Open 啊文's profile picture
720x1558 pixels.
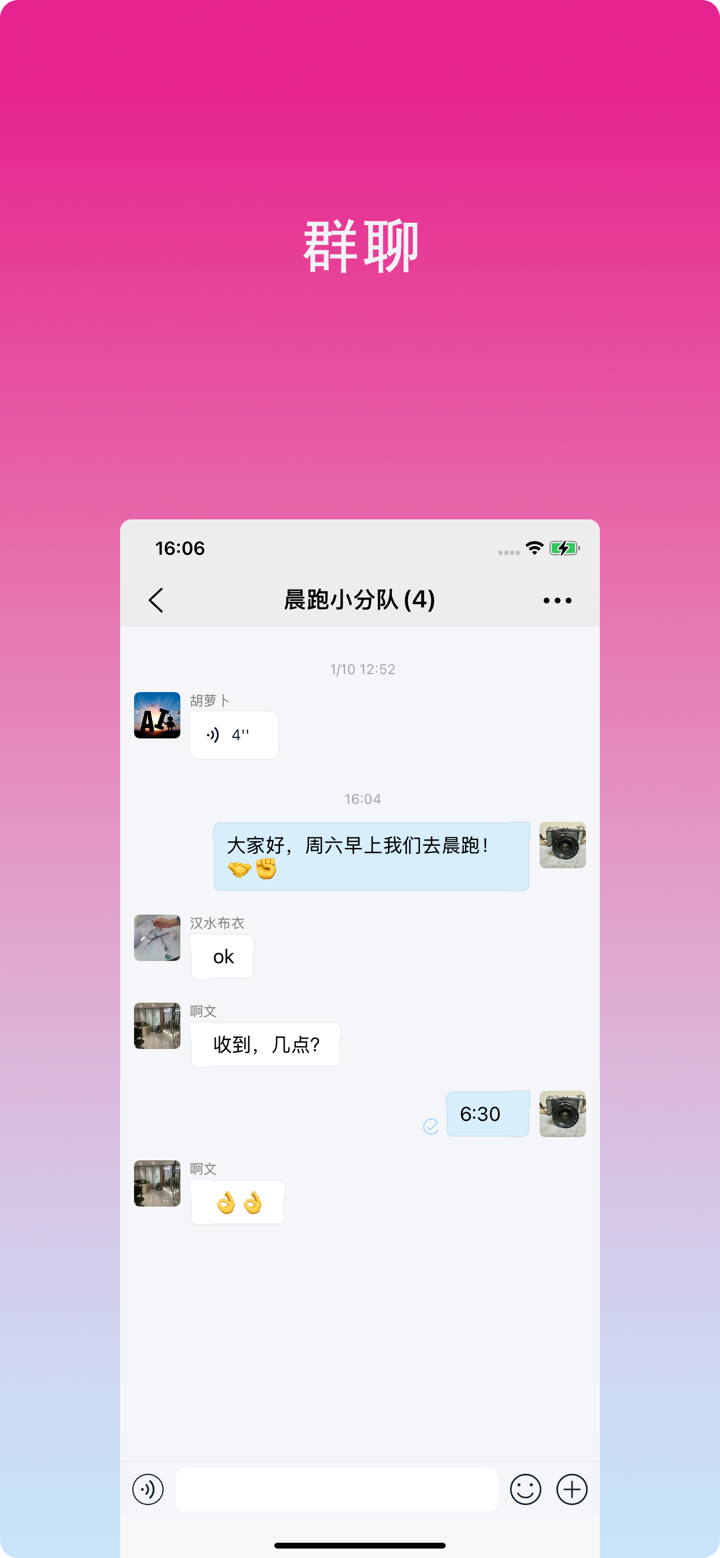[x=157, y=1025]
